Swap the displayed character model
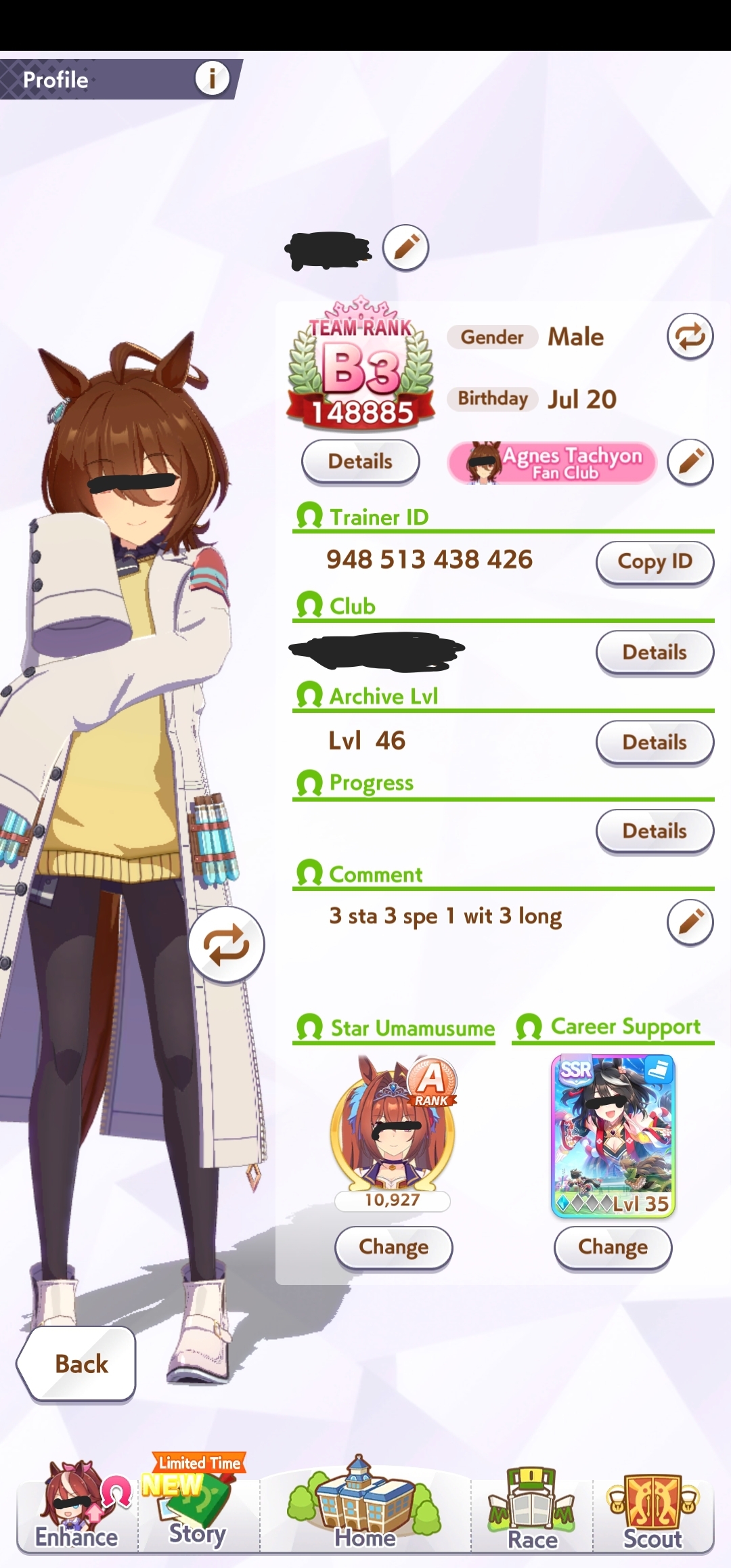Image resolution: width=731 pixels, height=1568 pixels. (226, 945)
